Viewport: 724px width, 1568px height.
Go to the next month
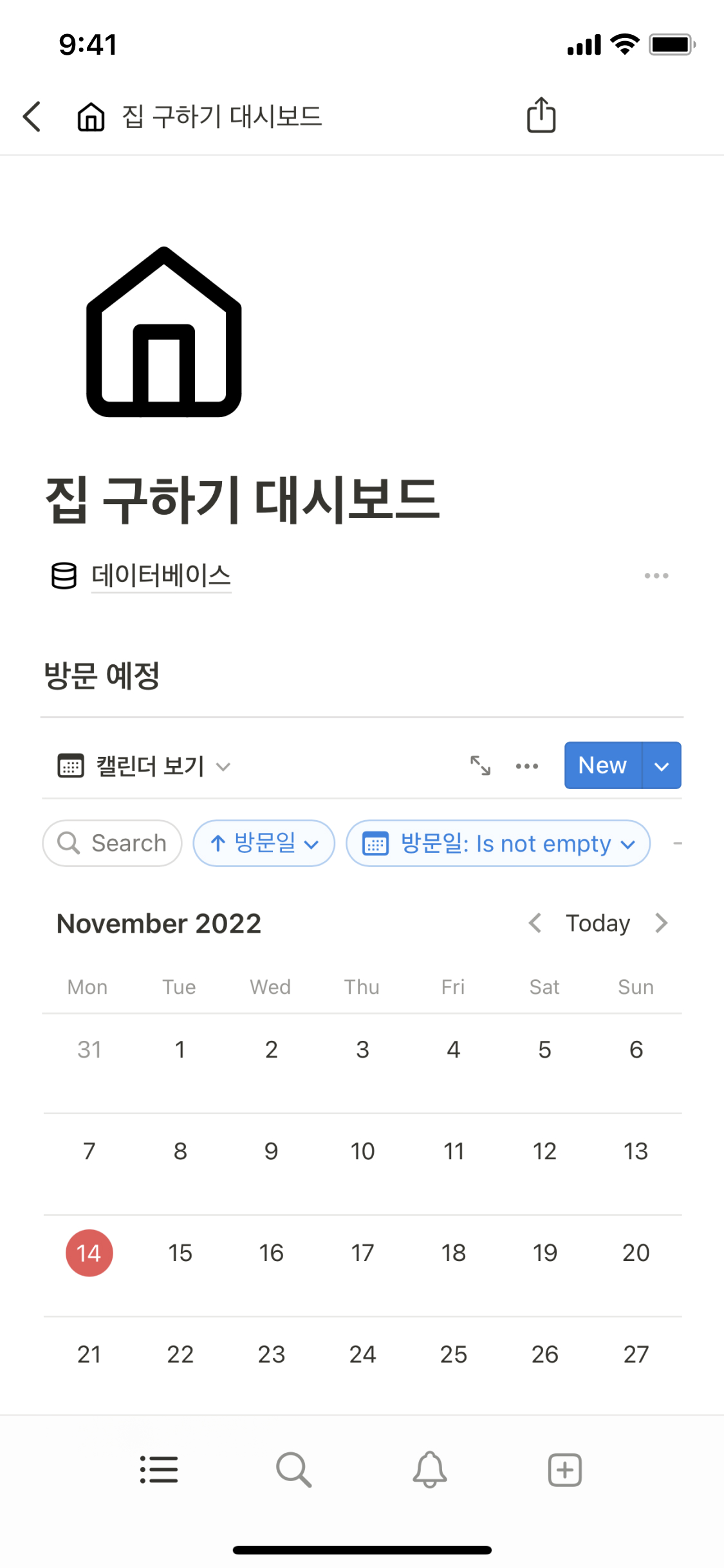tap(661, 923)
